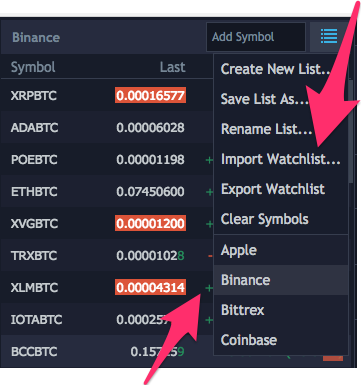361x385 pixels.
Task: Select the BCCBTC row
Action: coord(107,351)
